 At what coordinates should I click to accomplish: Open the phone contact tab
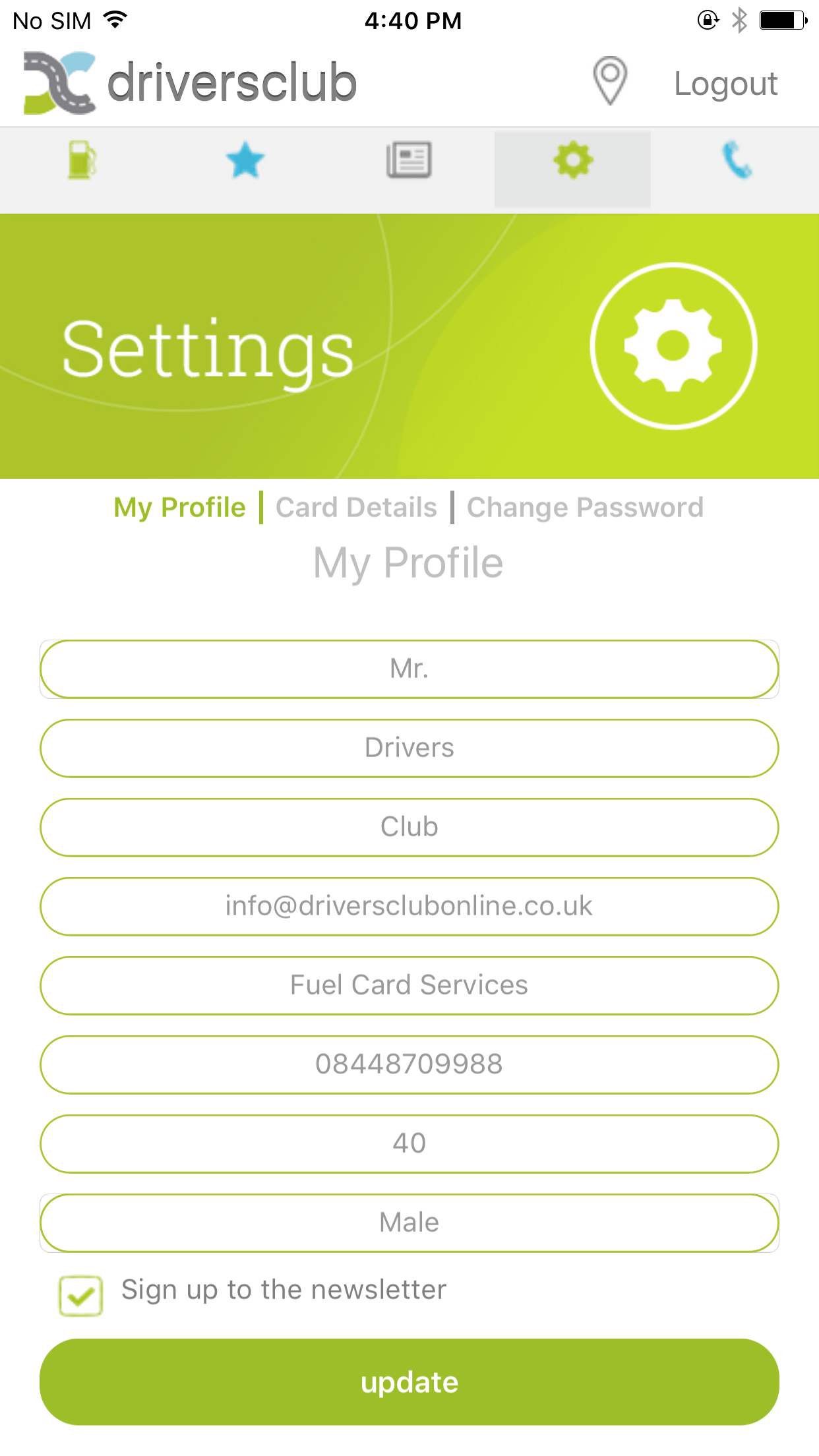pyautogui.click(x=737, y=160)
